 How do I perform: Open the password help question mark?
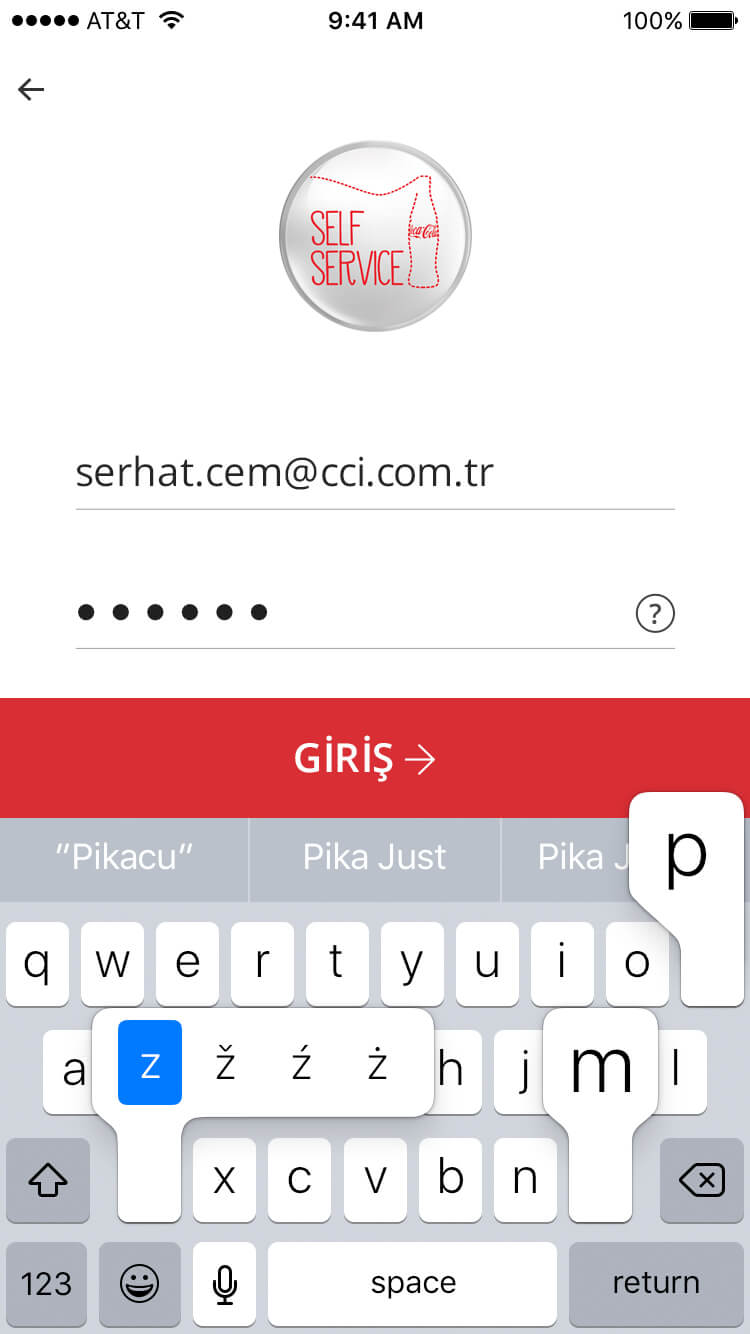coord(655,613)
